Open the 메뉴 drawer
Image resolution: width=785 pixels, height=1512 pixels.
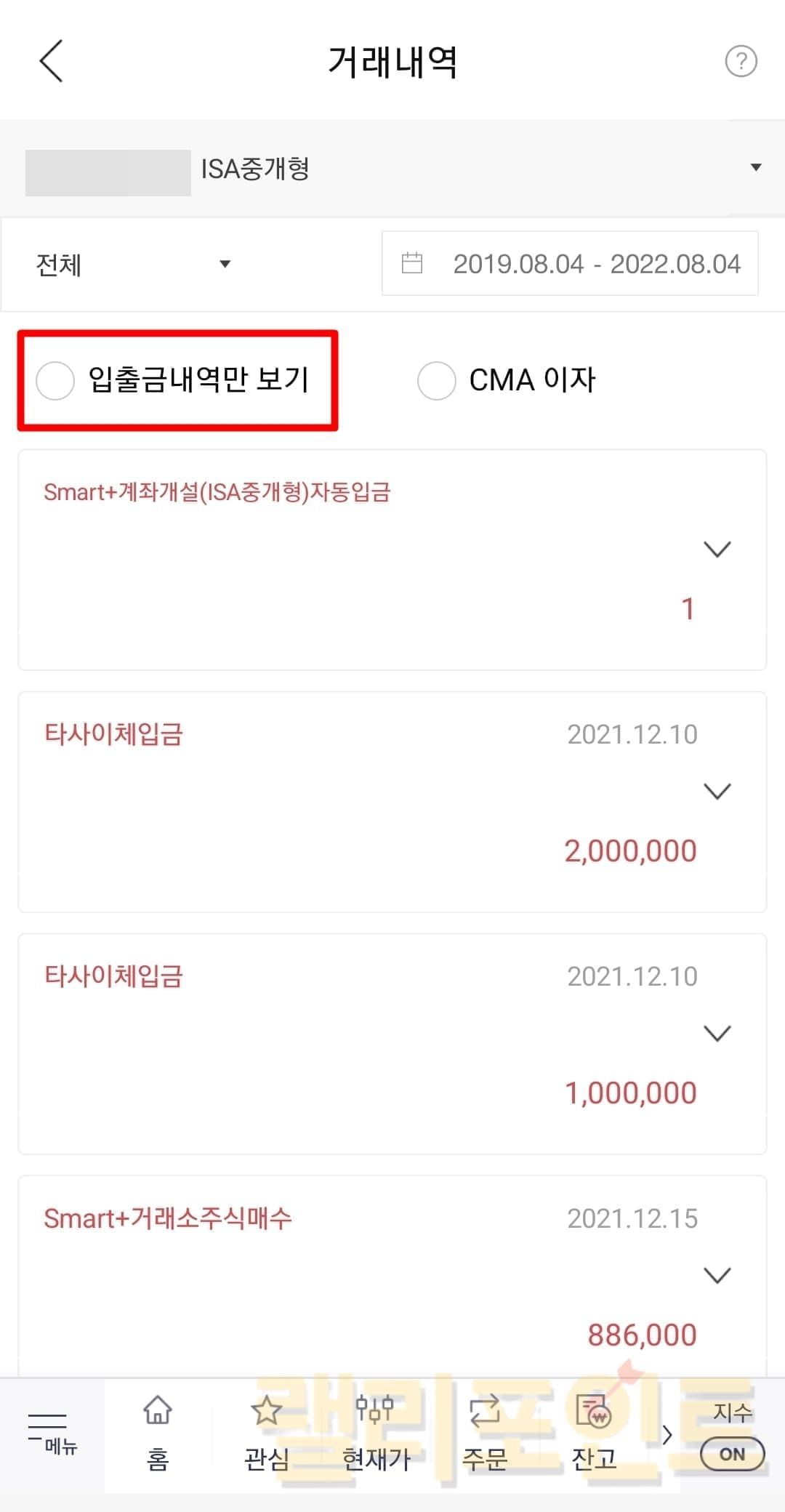tap(51, 1433)
